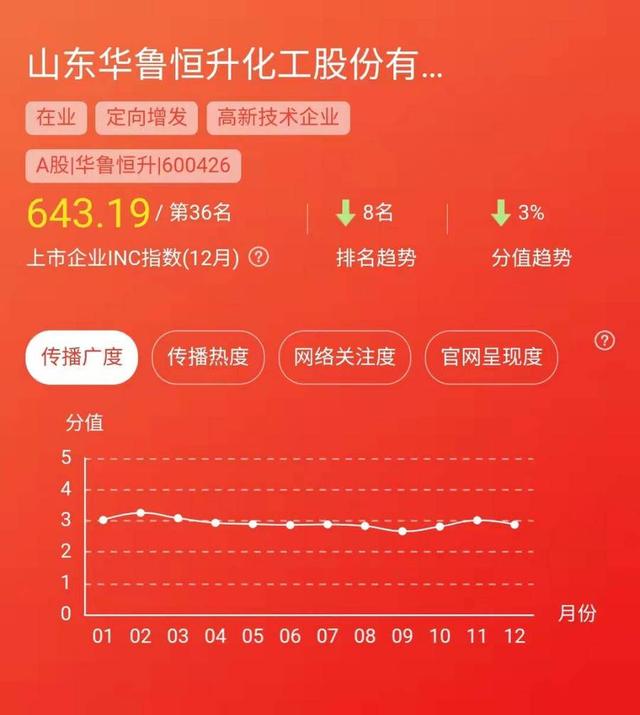Viewport: 640px width, 715px height.
Task: Tap the 高新技术企业 tag
Action: (x=279, y=117)
